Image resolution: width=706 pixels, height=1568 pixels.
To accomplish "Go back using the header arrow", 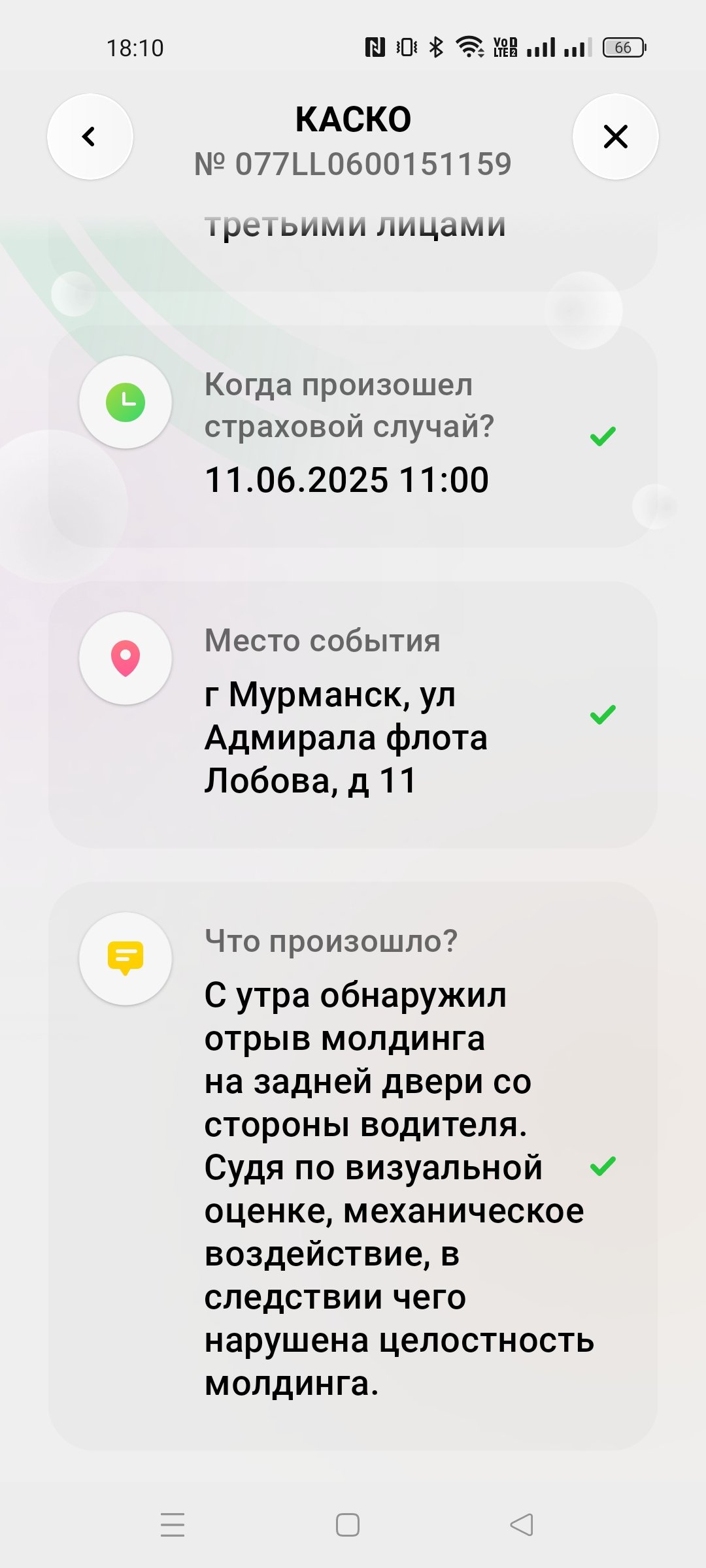I will (90, 137).
